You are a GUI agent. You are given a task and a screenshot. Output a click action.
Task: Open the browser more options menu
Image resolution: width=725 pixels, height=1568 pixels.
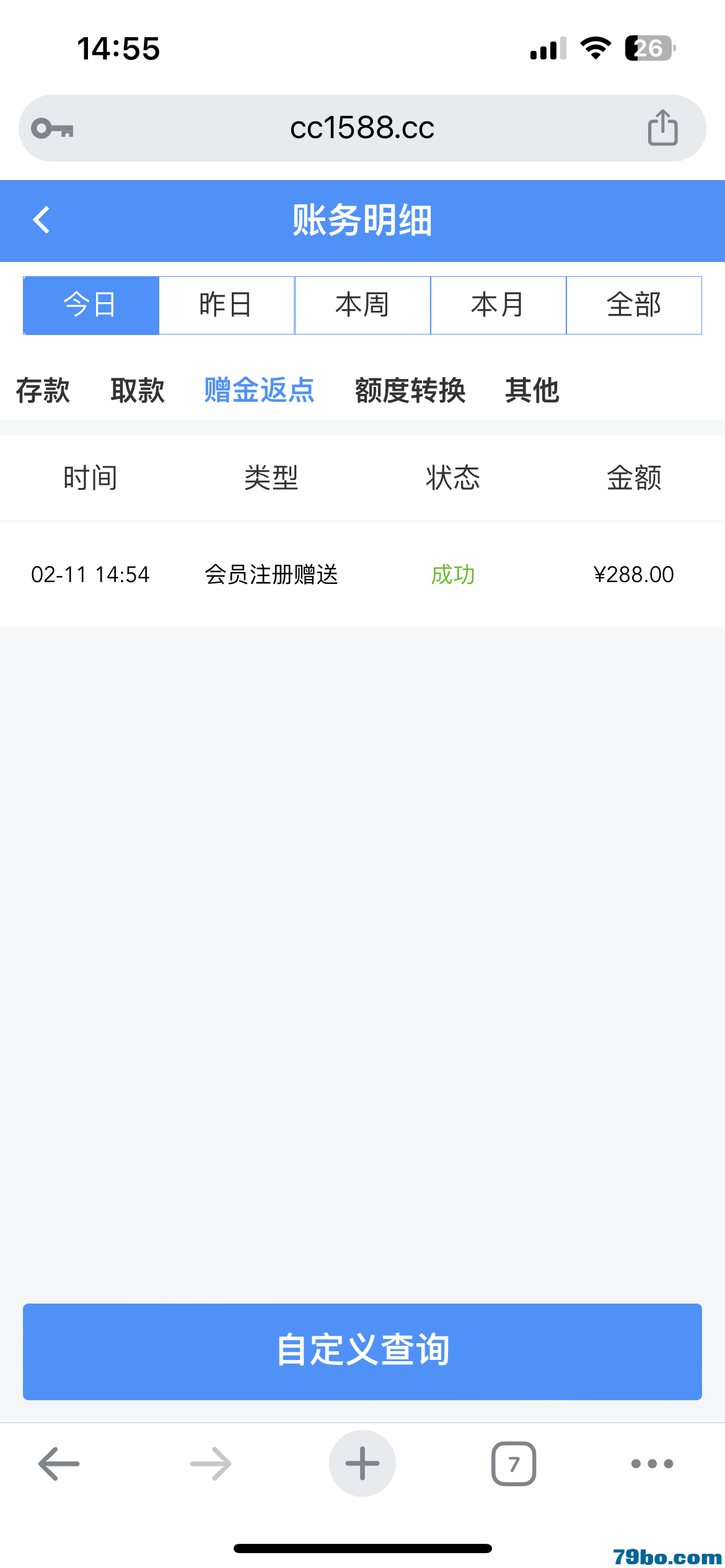point(652,1463)
